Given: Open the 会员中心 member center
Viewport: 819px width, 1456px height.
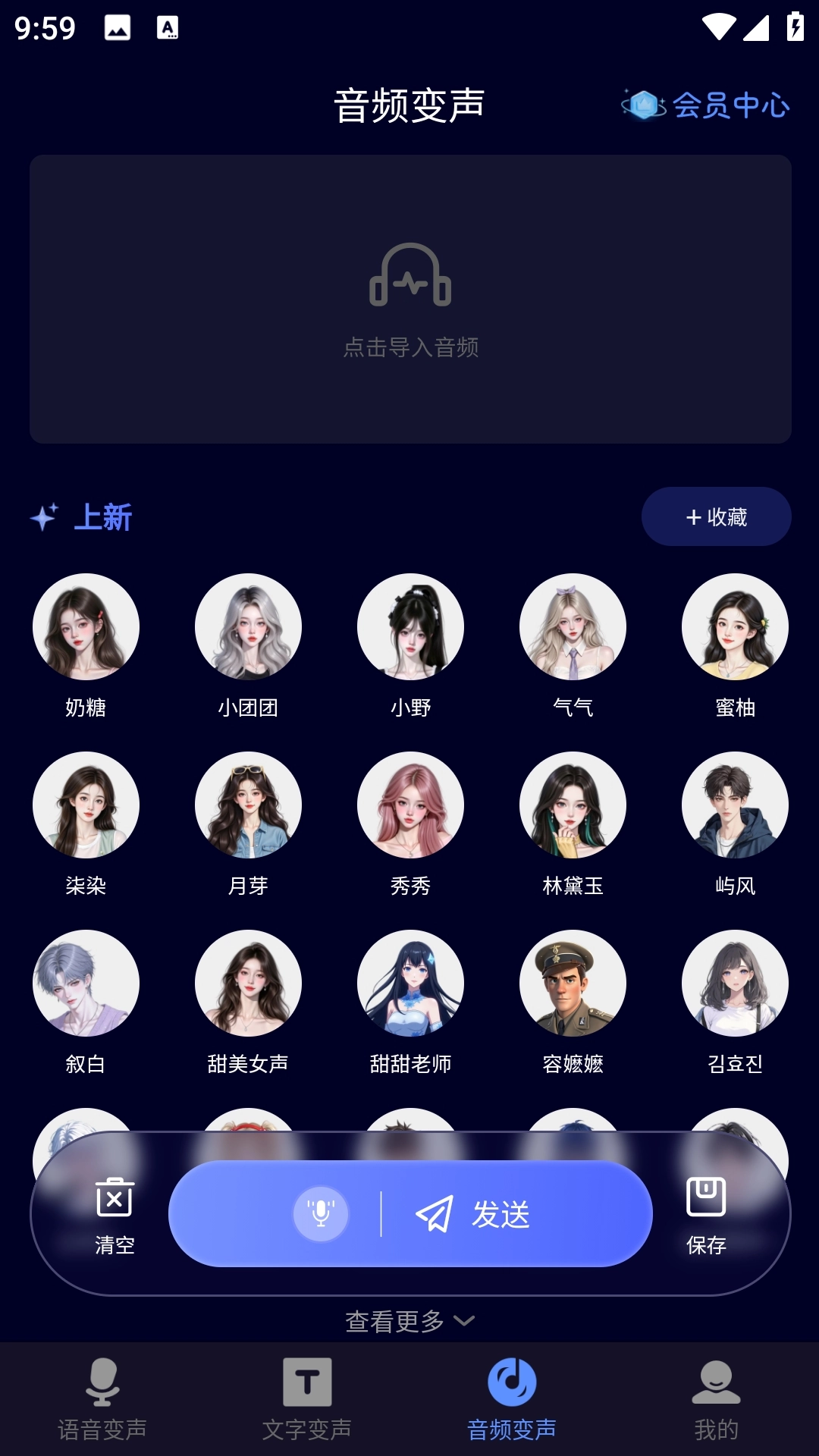Looking at the screenshot, I should point(705,105).
